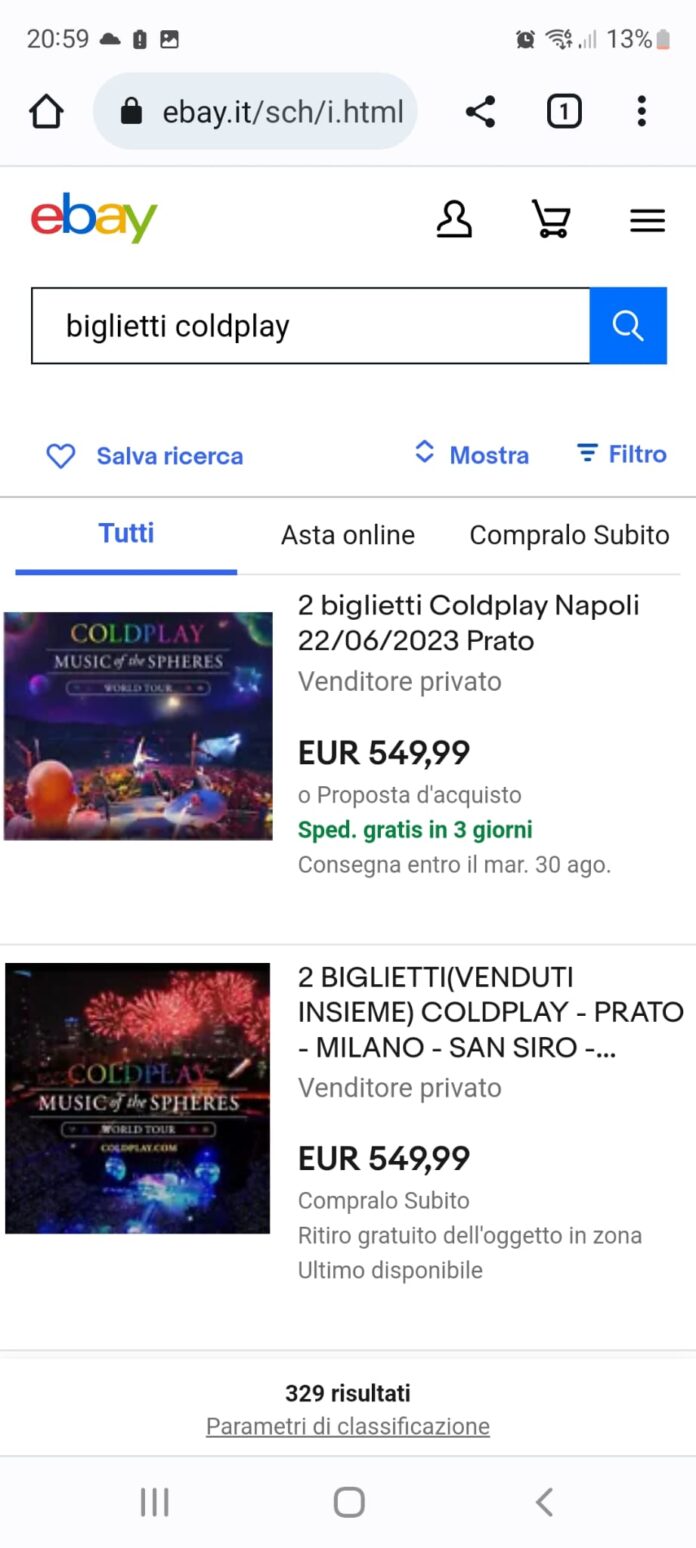Viewport: 696px width, 1548px height.
Task: Open listing '2 BIGLIETTI(VENDUTI INSIEME) COLDPLAY - PRATO'
Action: pos(491,1012)
